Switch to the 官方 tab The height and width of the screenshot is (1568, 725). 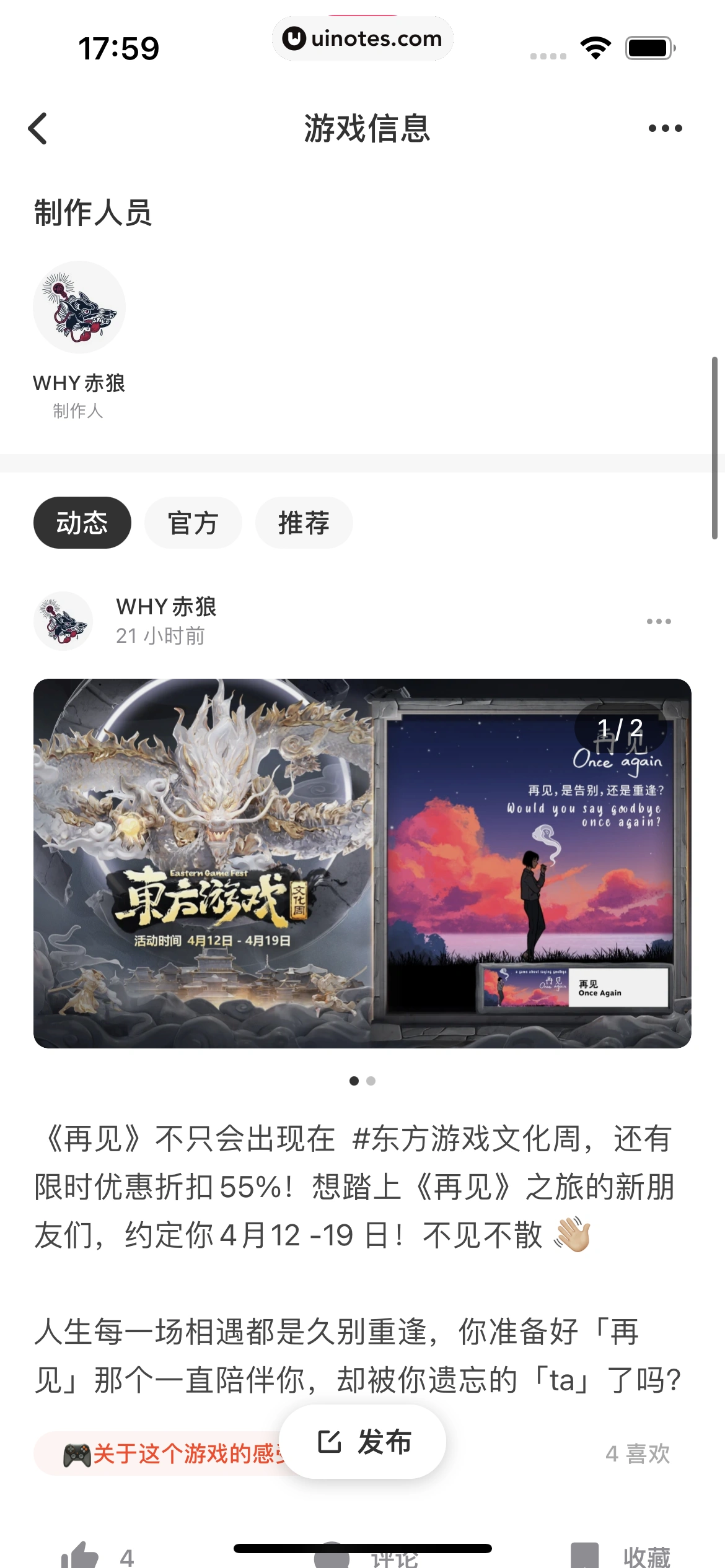(193, 522)
